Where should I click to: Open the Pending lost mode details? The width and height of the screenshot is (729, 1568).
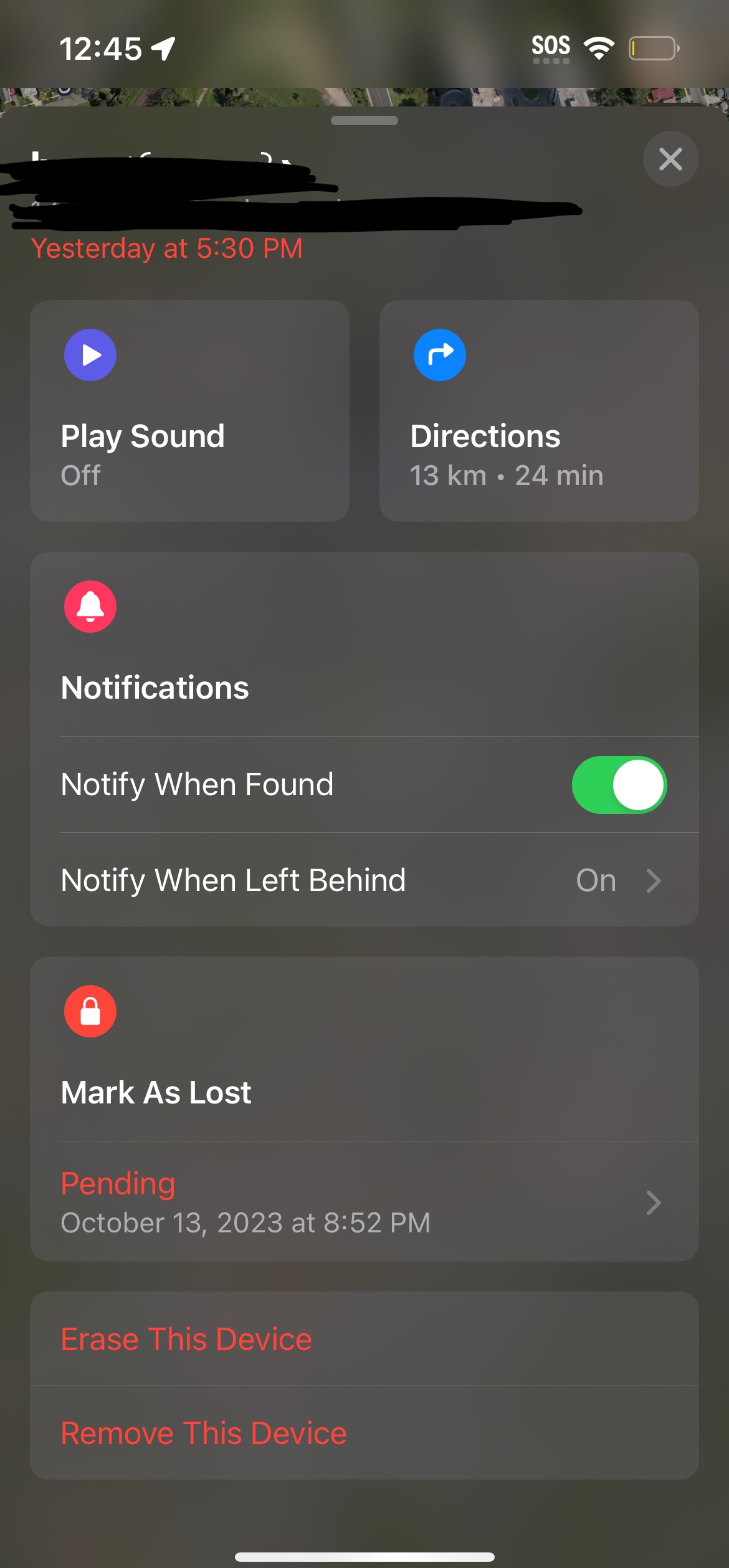pos(364,1202)
